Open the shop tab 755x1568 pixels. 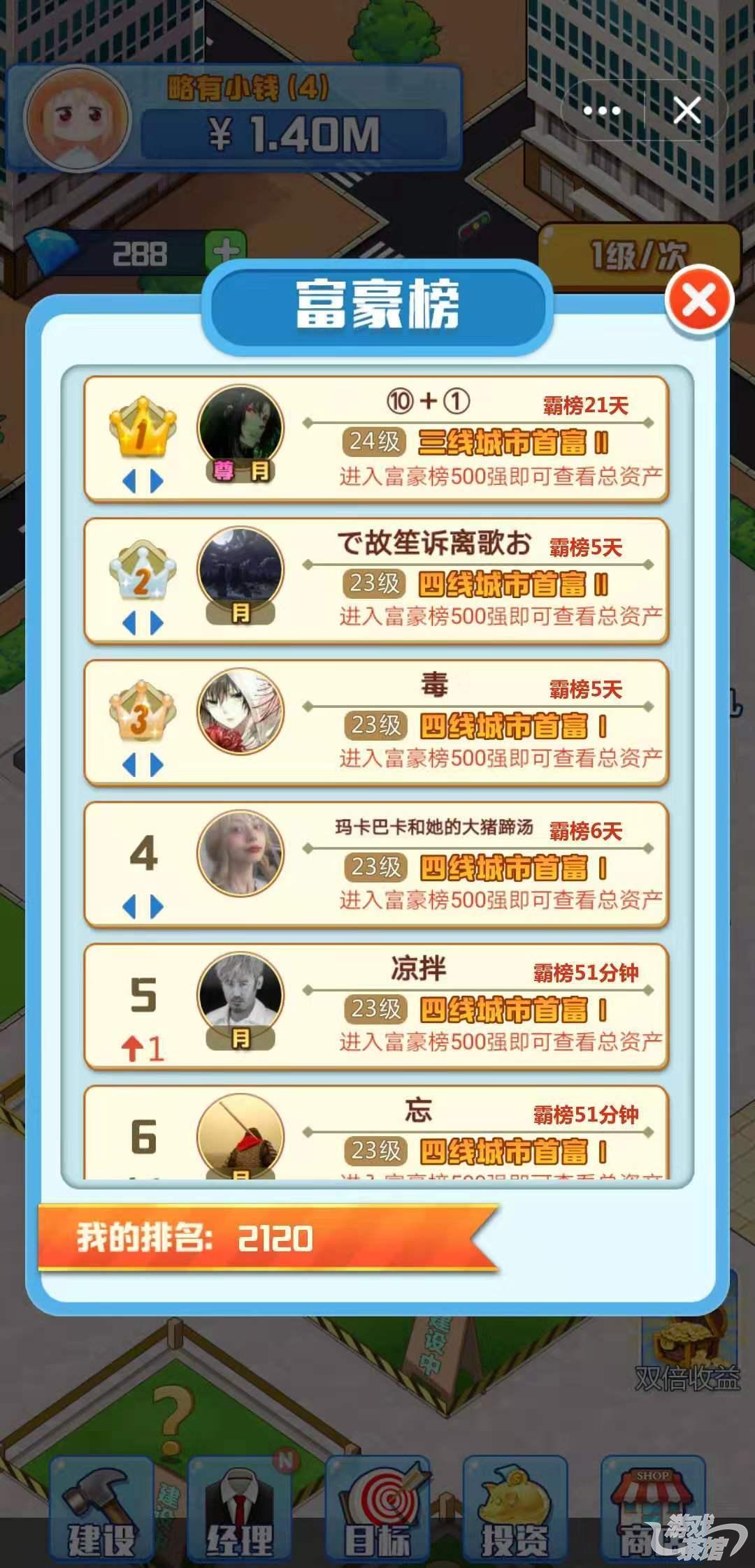click(652, 1508)
